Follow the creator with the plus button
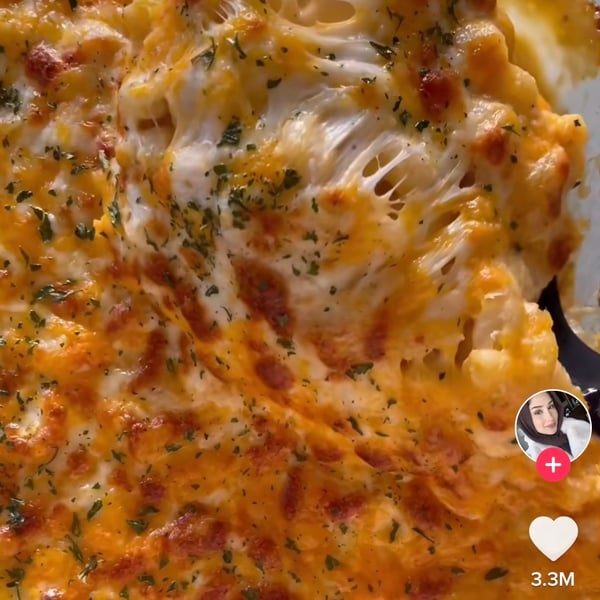This screenshot has width=600, height=600. point(553,465)
